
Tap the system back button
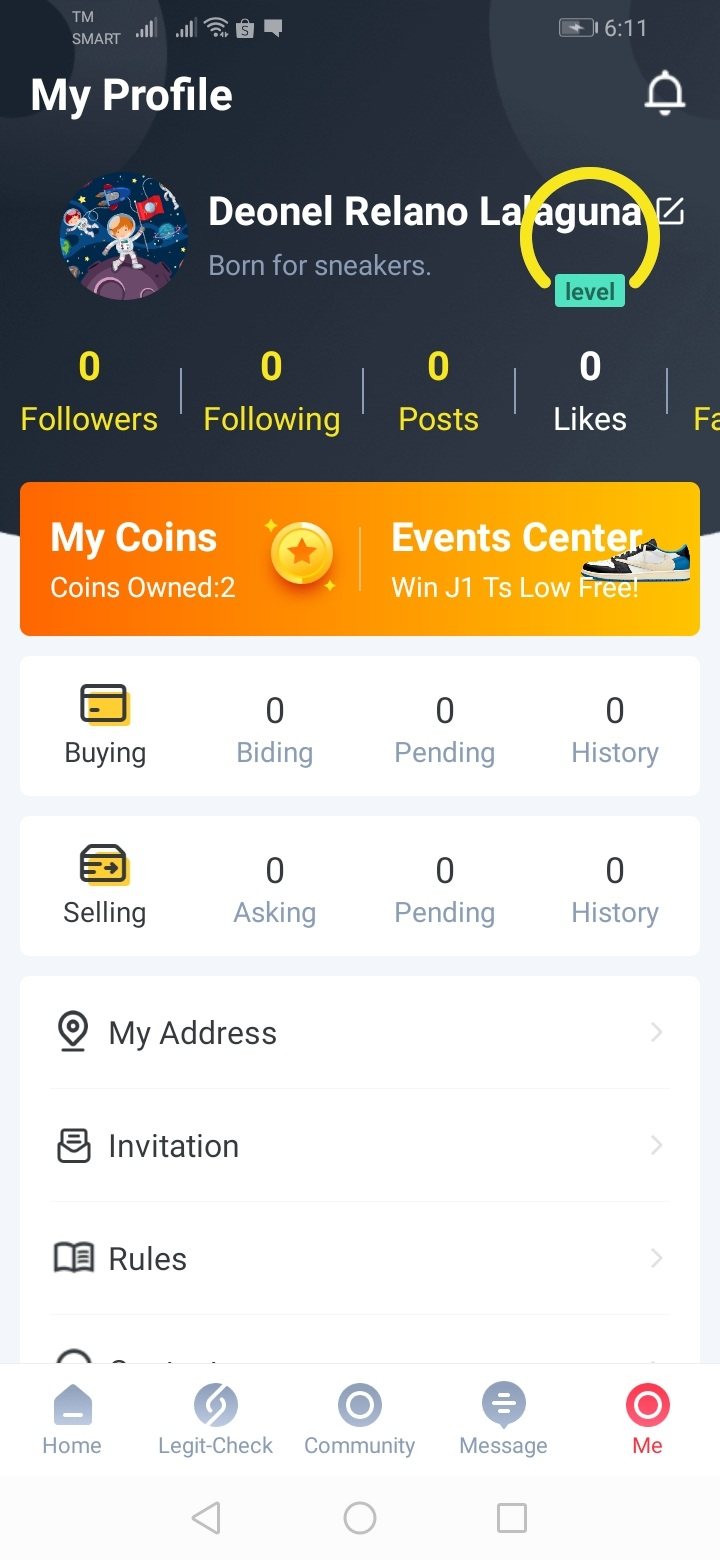[x=206, y=1518]
